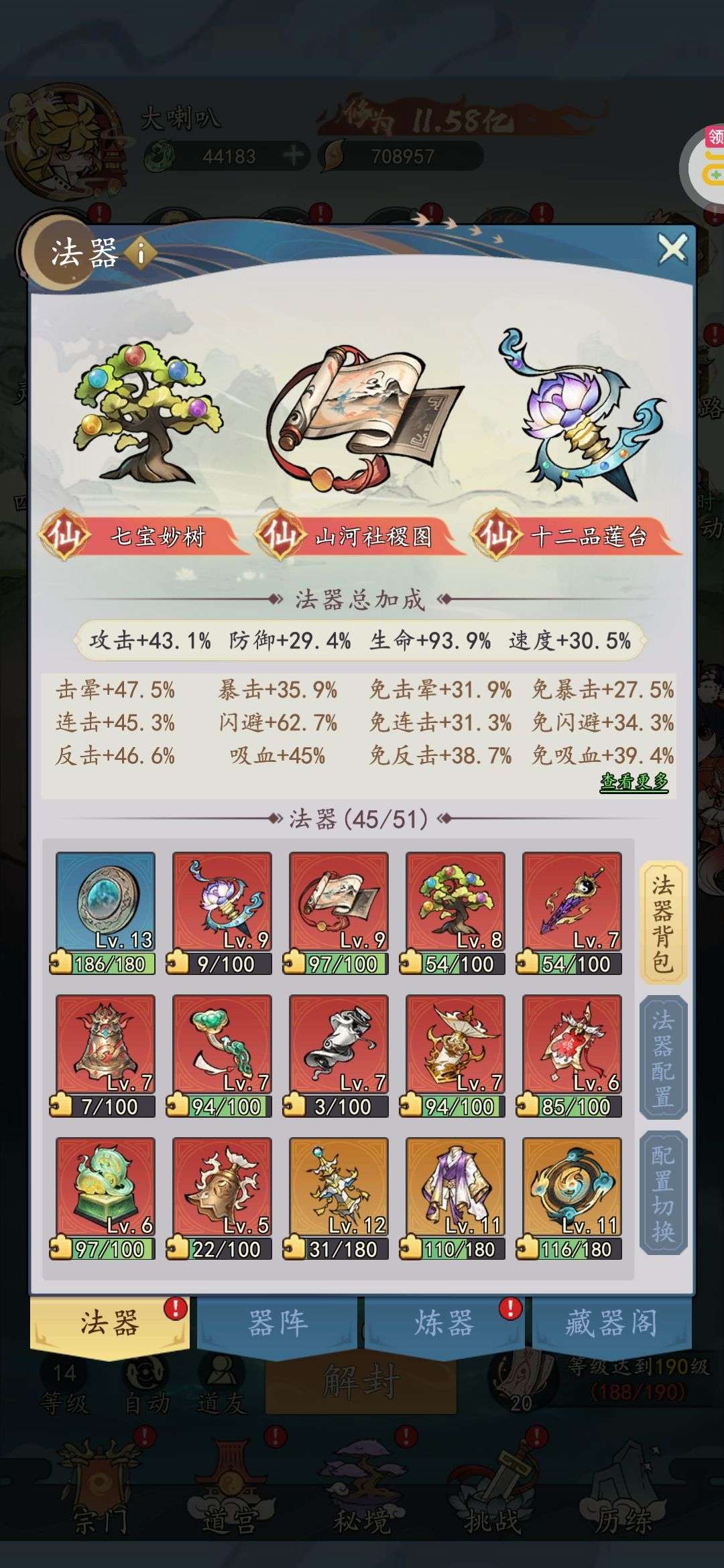Close the 法器 dialog

point(672,250)
